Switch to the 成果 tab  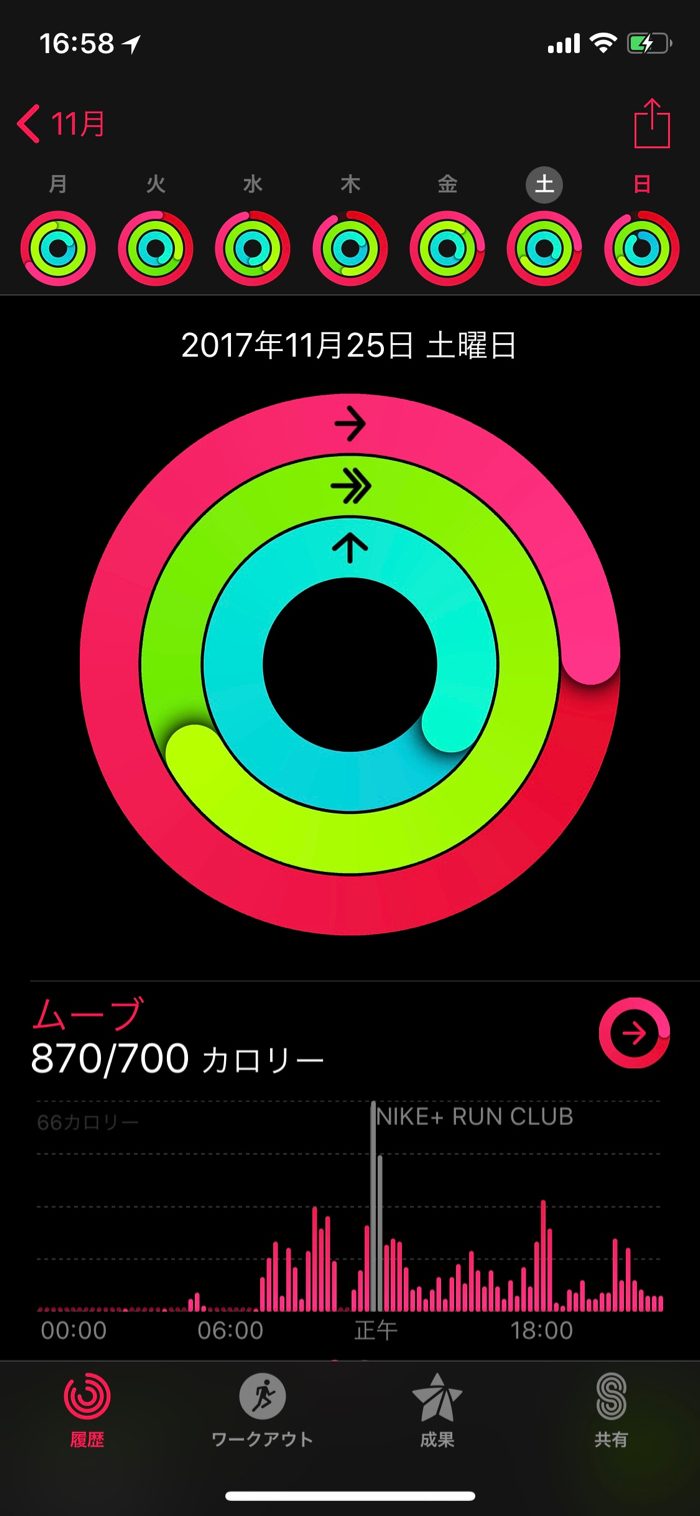click(437, 1410)
